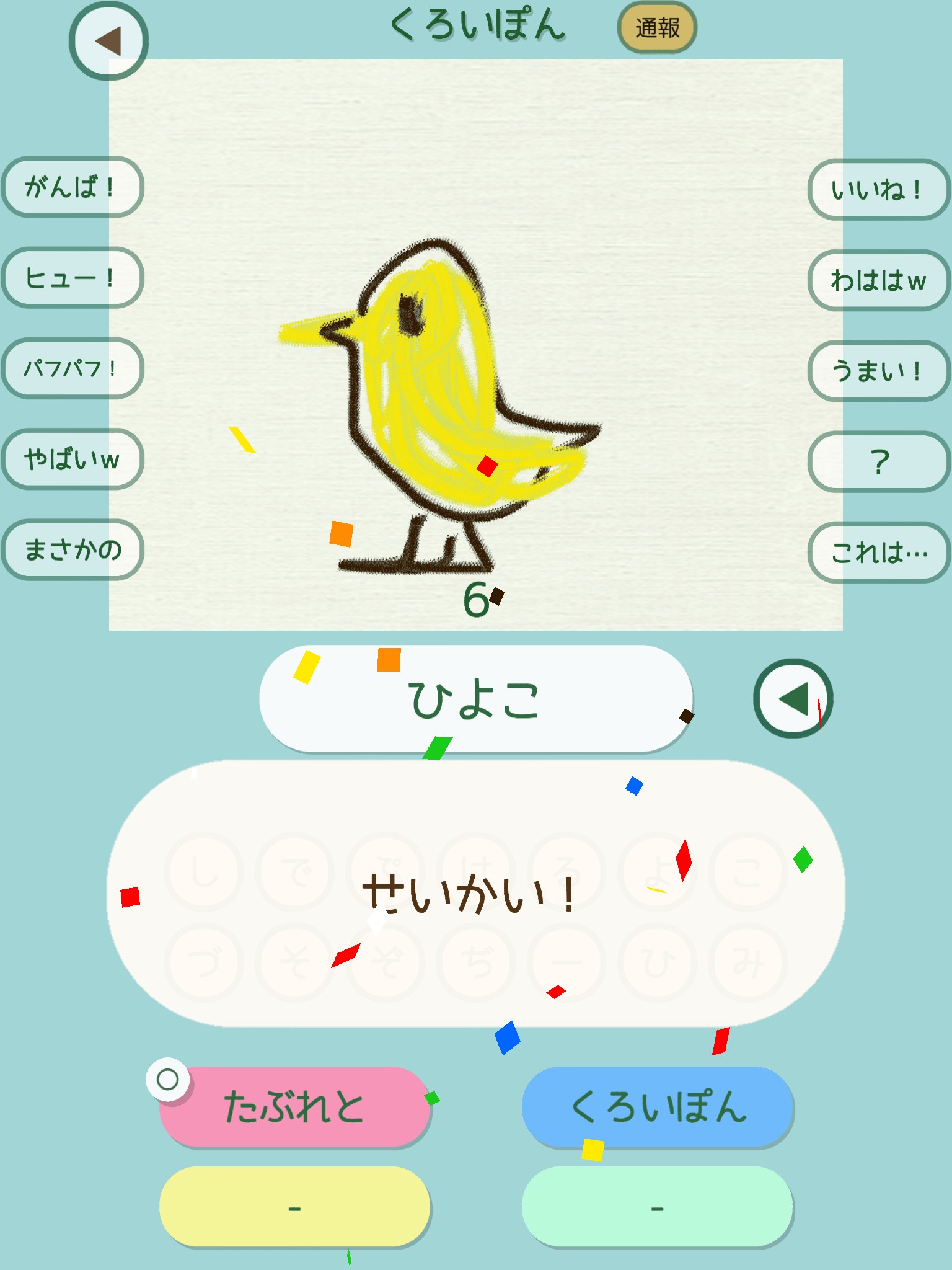Send the わははw reaction
The height and width of the screenshot is (1270, 952).
click(878, 280)
